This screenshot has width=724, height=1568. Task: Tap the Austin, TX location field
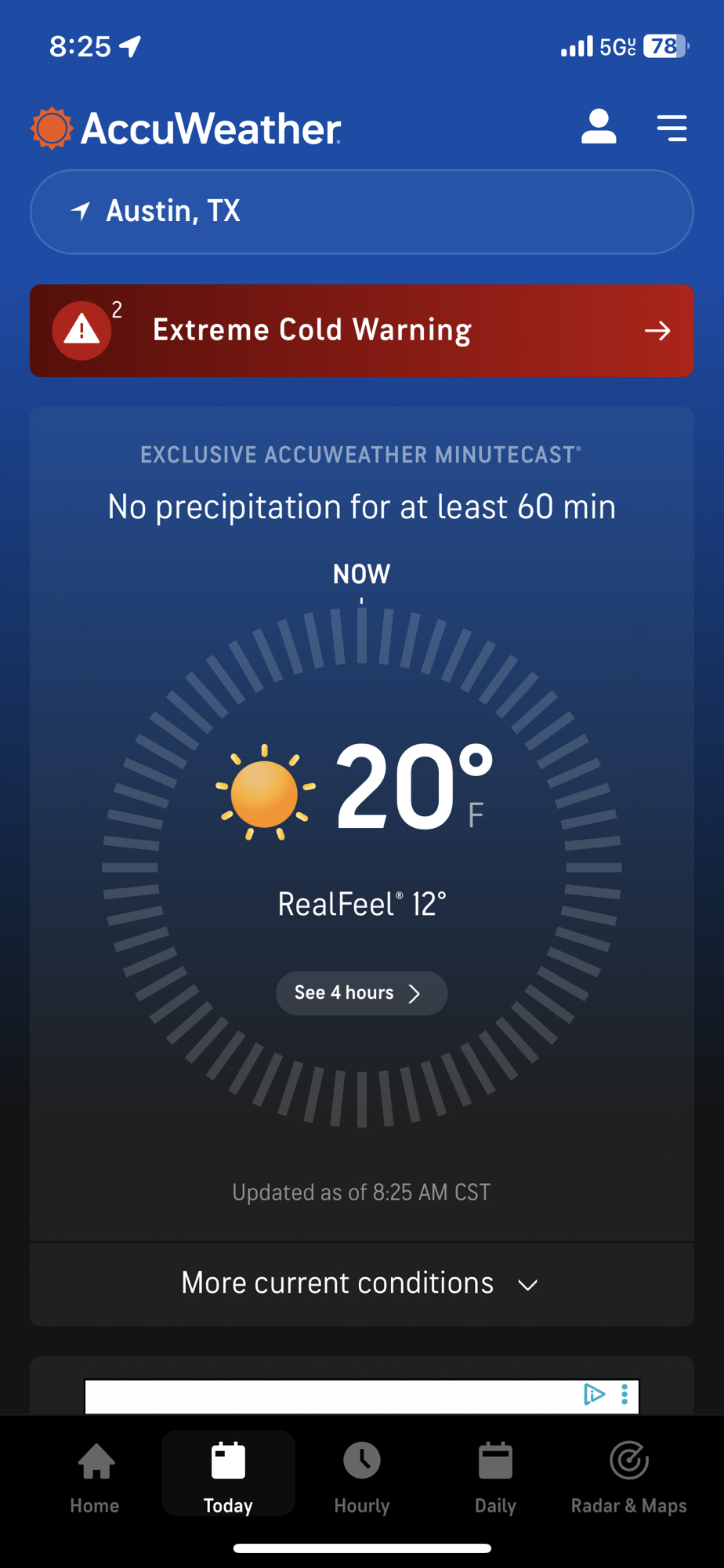point(361,212)
